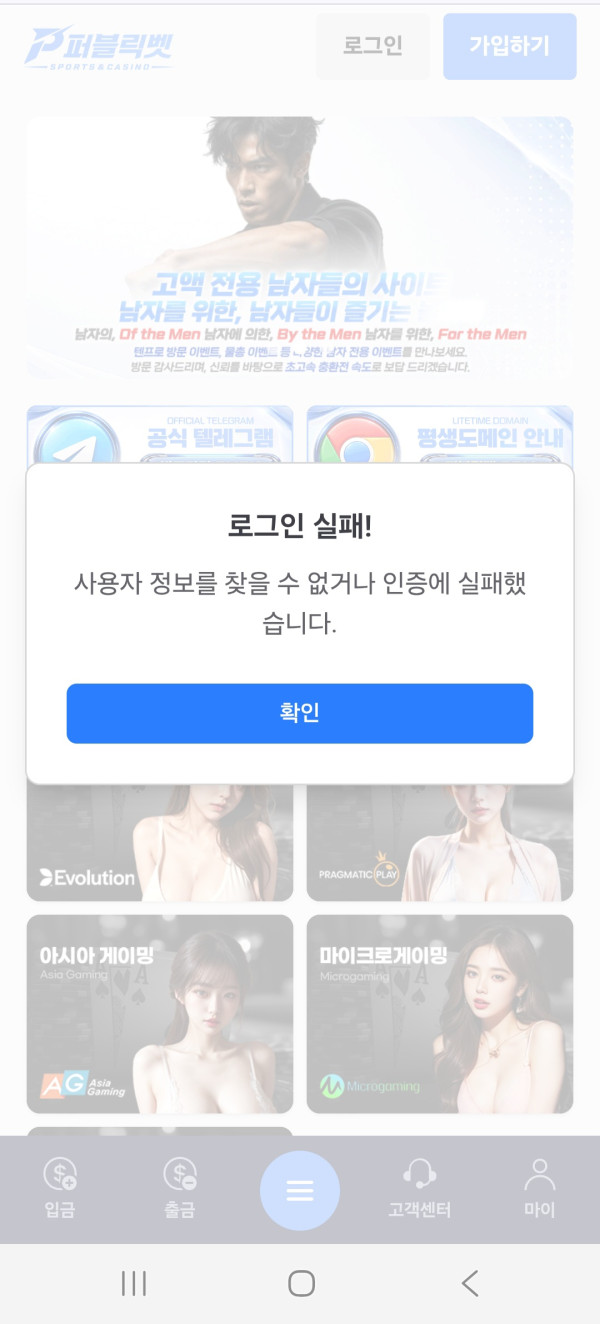This screenshot has height=1324, width=600.
Task: Open the center hamburger menu button
Action: (x=300, y=1191)
